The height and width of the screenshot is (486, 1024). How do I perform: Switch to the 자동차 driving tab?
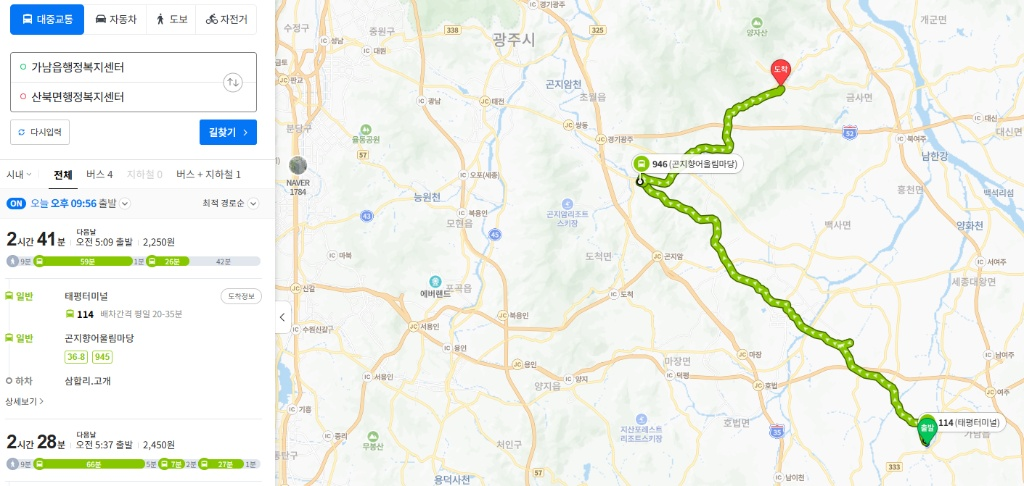(116, 19)
